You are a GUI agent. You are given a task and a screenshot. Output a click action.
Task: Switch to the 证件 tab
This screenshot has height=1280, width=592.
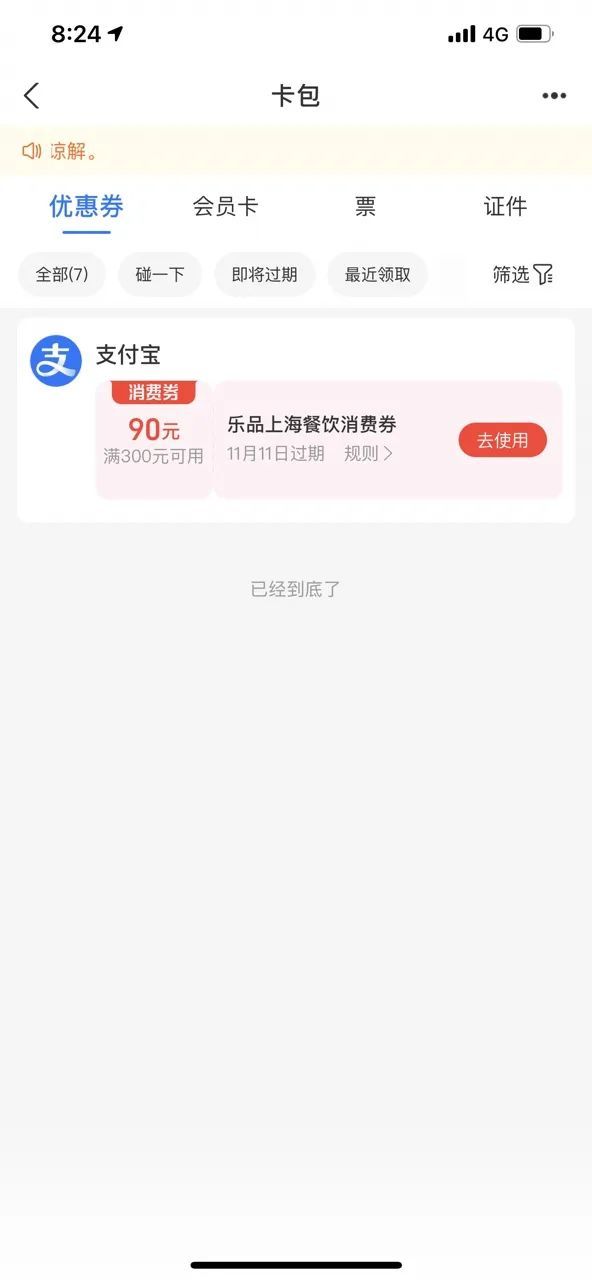(x=505, y=207)
